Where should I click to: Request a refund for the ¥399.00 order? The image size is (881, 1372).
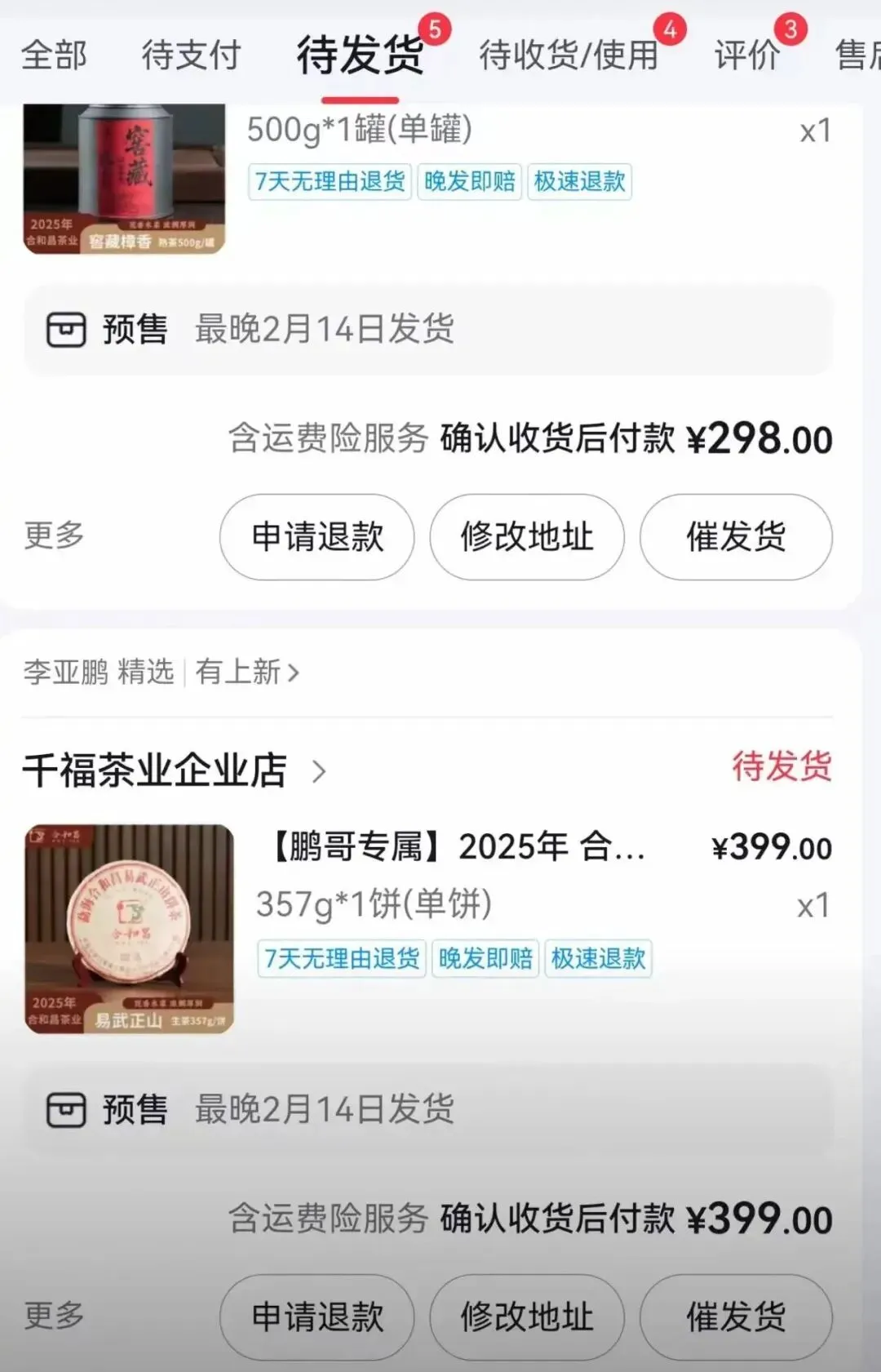[x=317, y=1316]
